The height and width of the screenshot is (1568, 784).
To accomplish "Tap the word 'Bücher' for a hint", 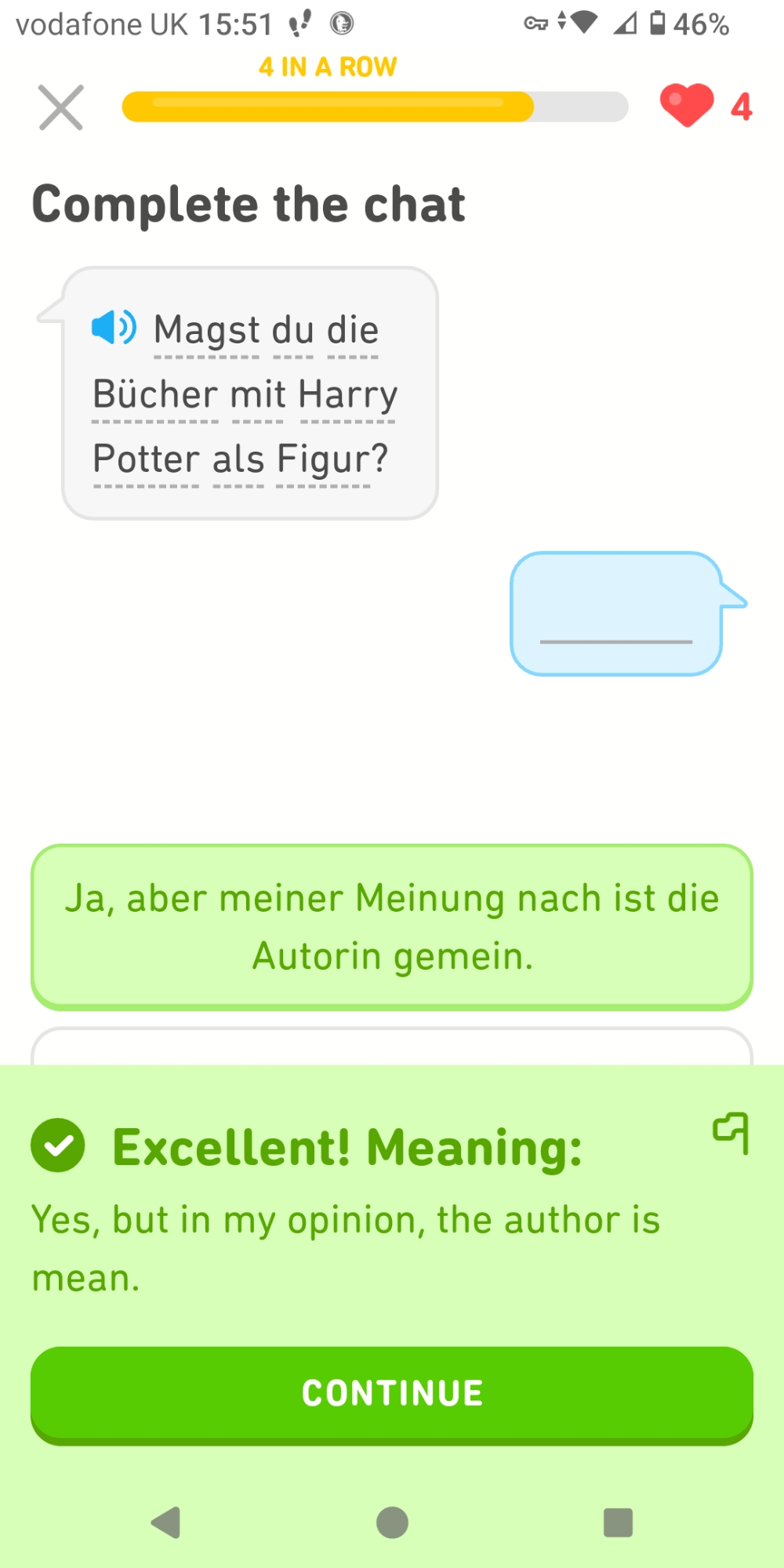I will (x=155, y=394).
